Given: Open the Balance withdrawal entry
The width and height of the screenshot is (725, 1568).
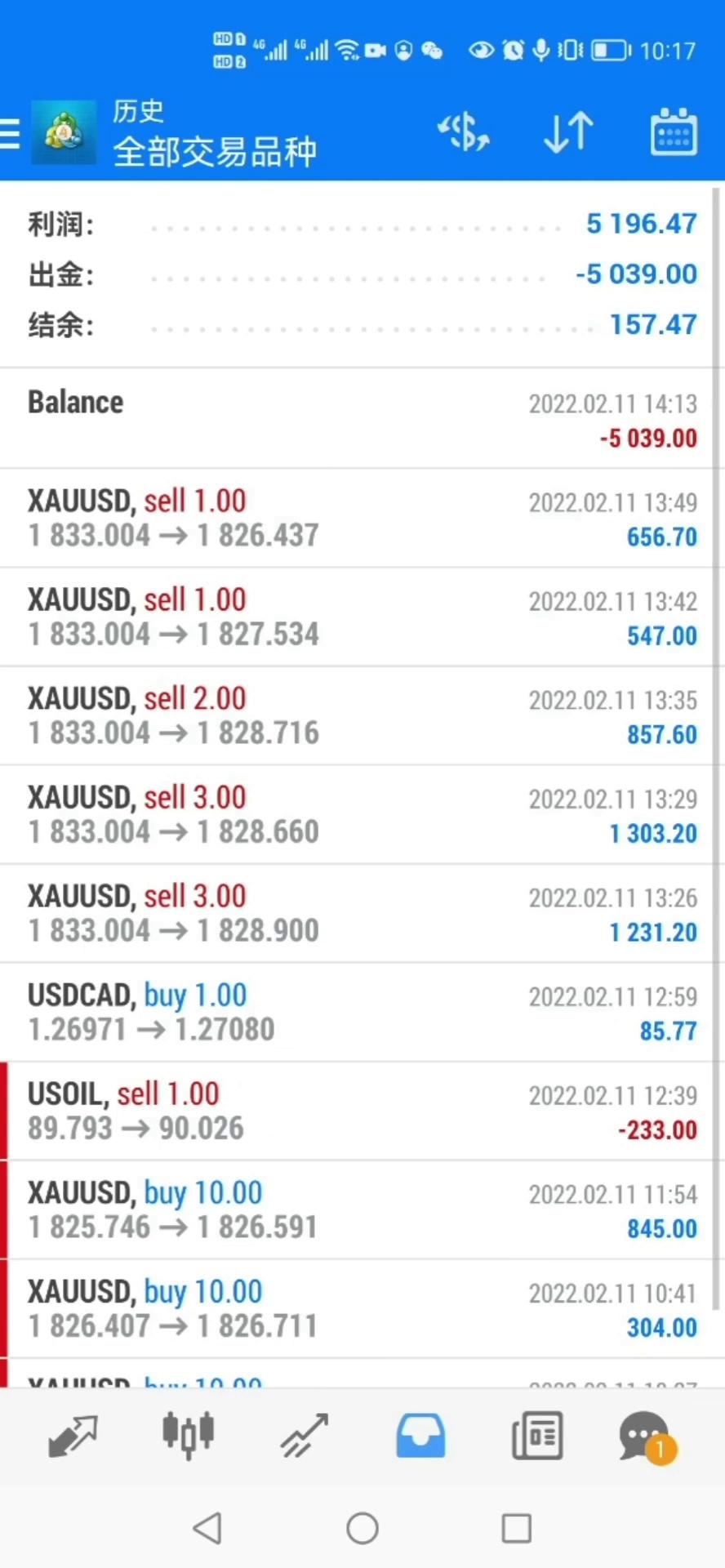Looking at the screenshot, I should pos(362,419).
